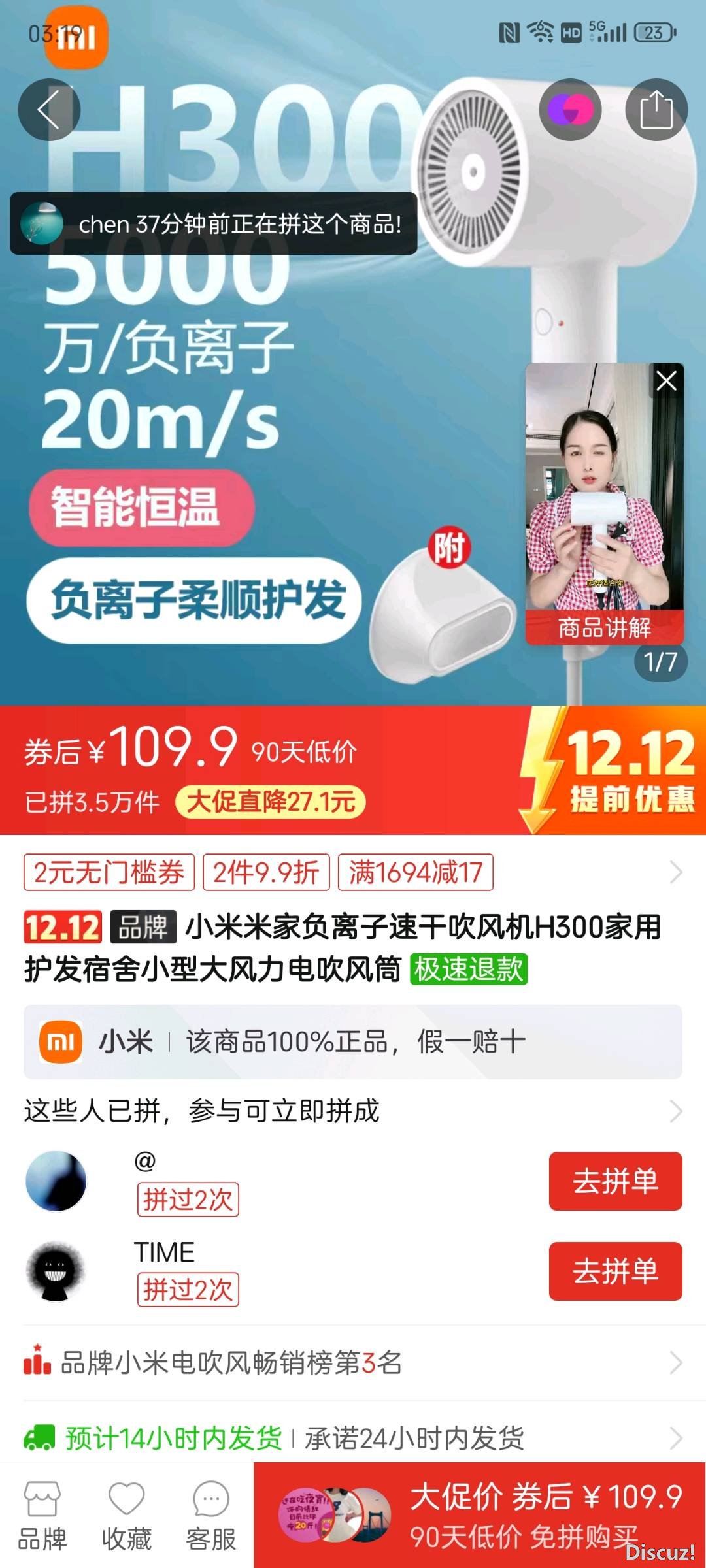Close the 商品讲解 video popup
This screenshot has width=706, height=1568.
(x=666, y=380)
